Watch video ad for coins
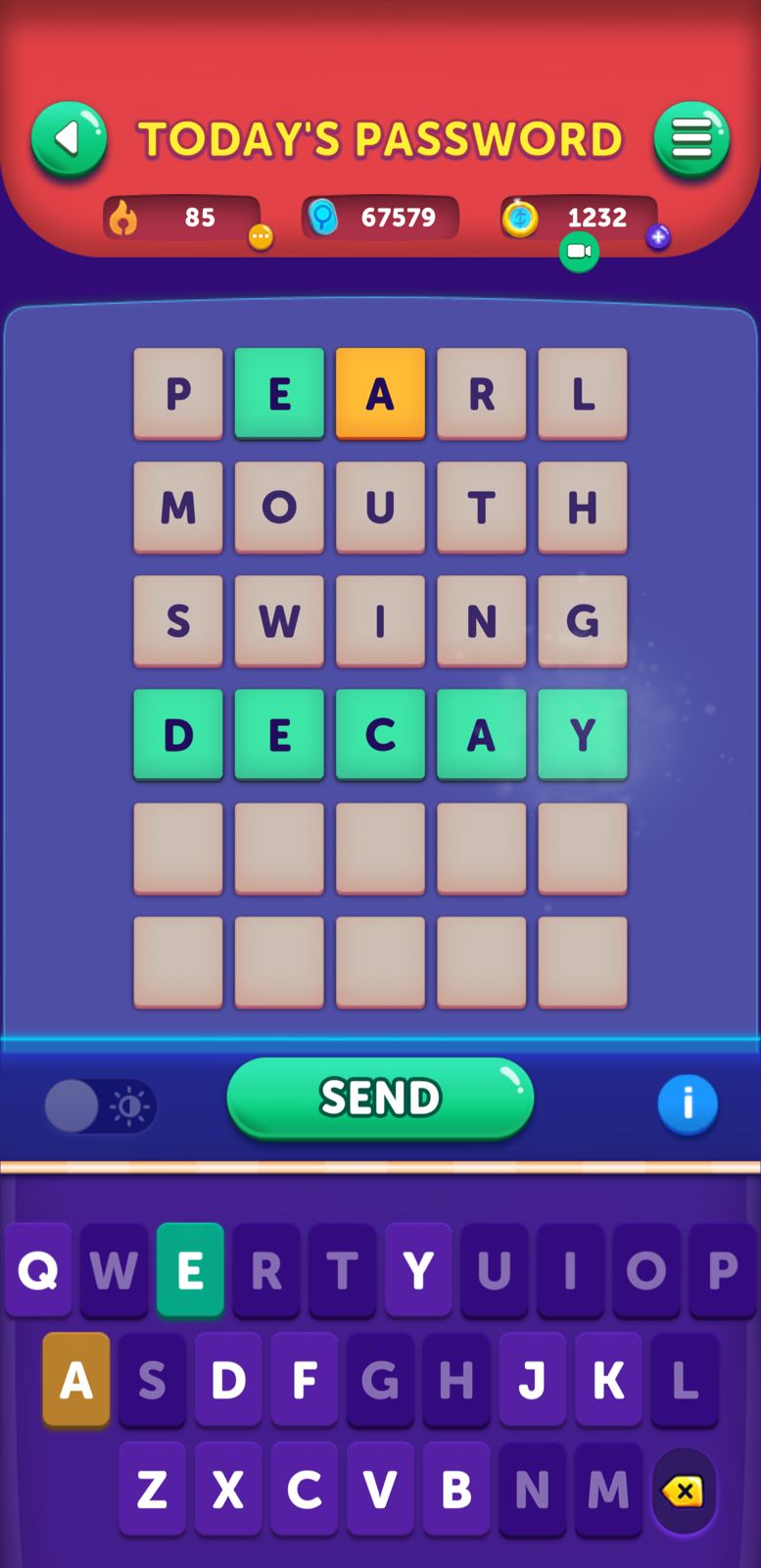This screenshot has height=1568, width=761. [579, 252]
